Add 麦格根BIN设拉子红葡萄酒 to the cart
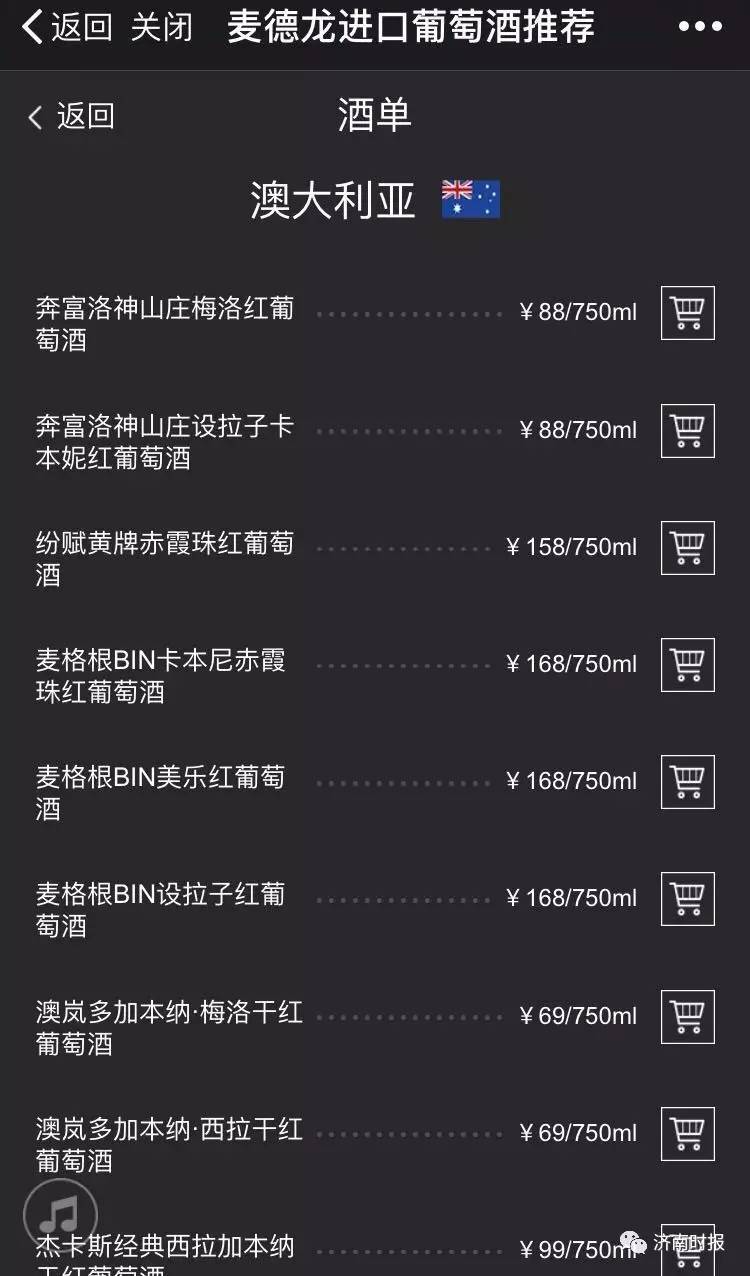The height and width of the screenshot is (1276, 750). point(687,899)
